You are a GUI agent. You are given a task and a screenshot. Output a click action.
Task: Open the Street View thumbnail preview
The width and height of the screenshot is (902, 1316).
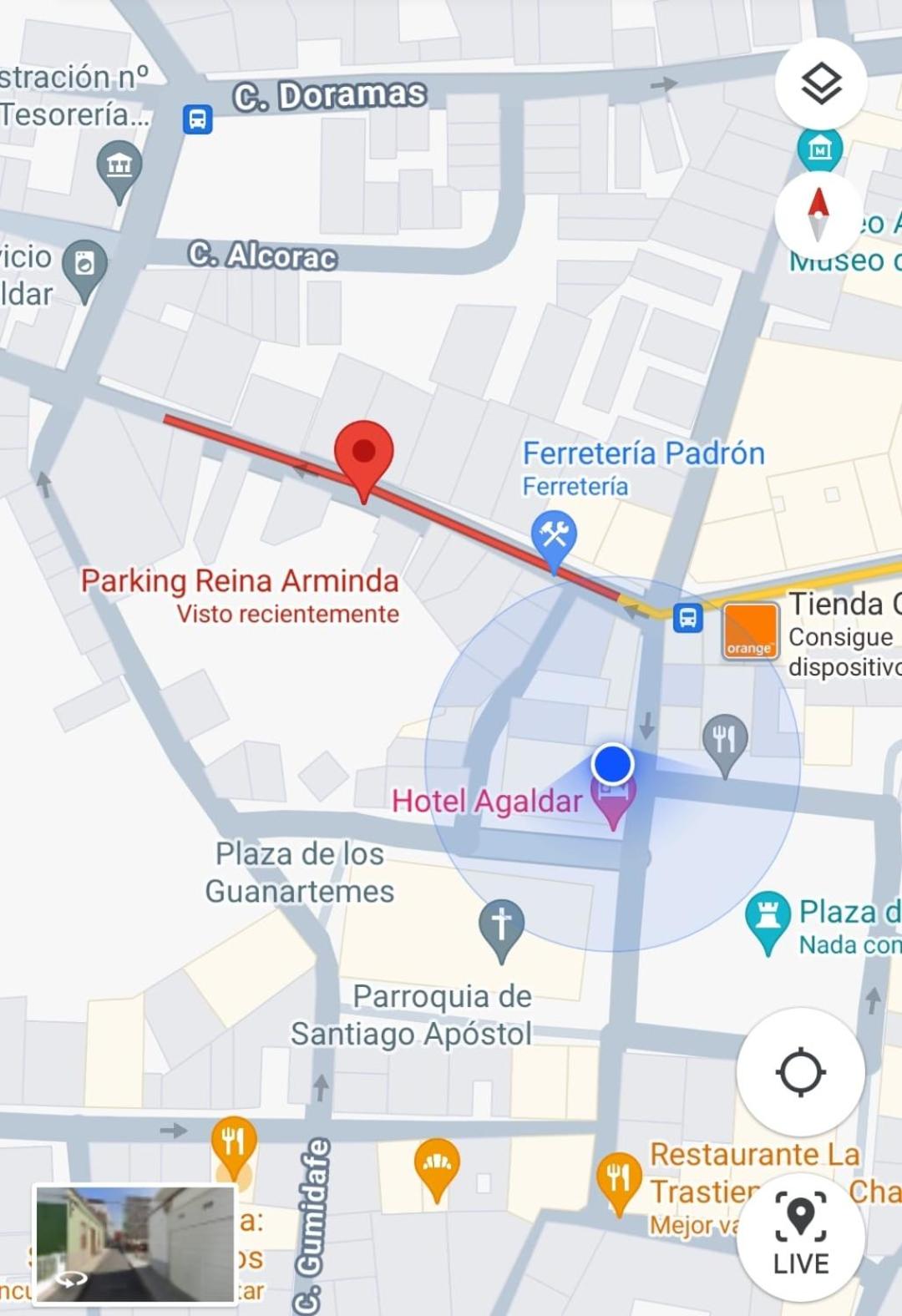coord(135,1243)
